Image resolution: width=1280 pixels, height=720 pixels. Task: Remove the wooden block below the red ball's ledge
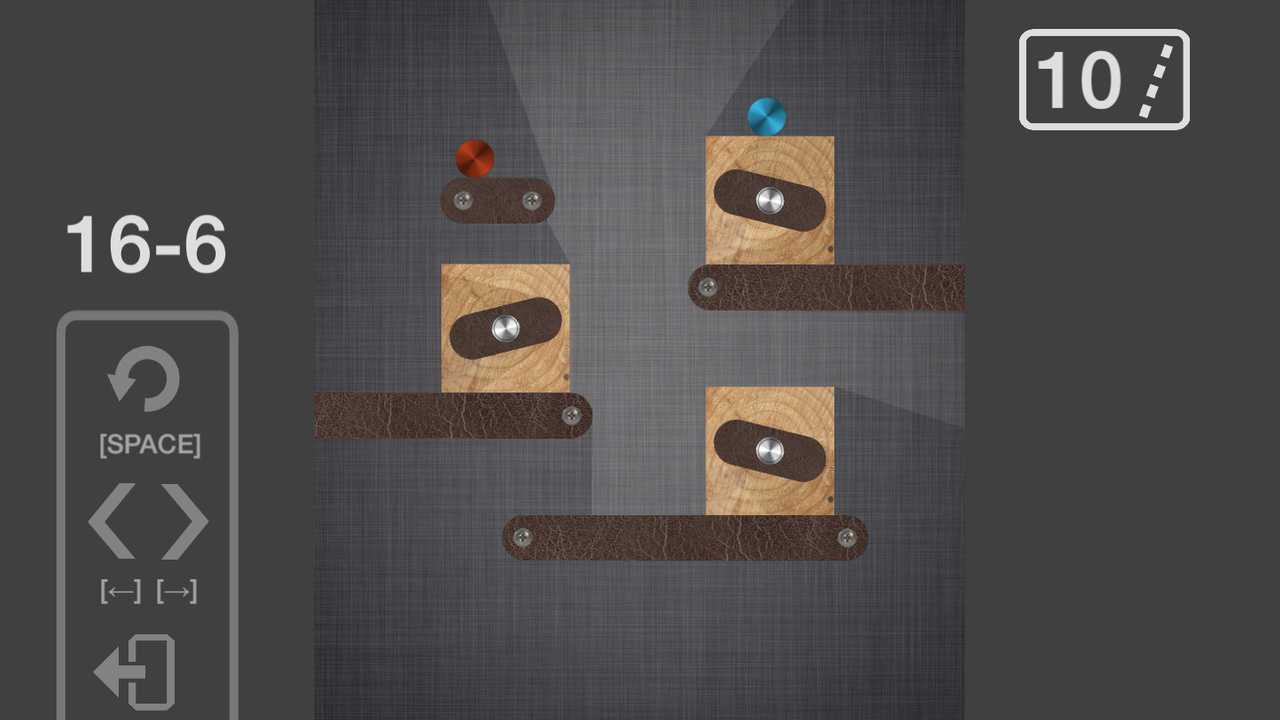point(505,328)
